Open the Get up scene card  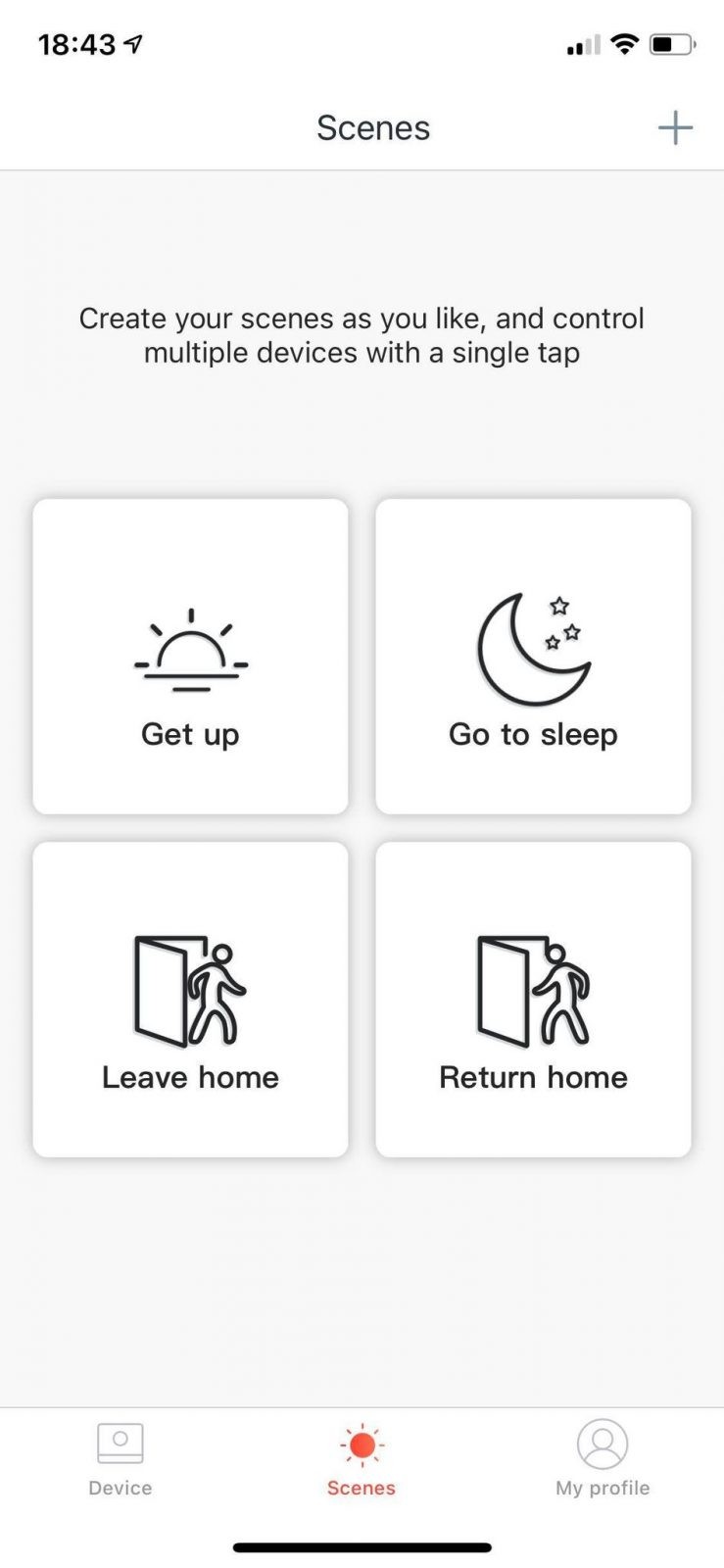tap(190, 657)
